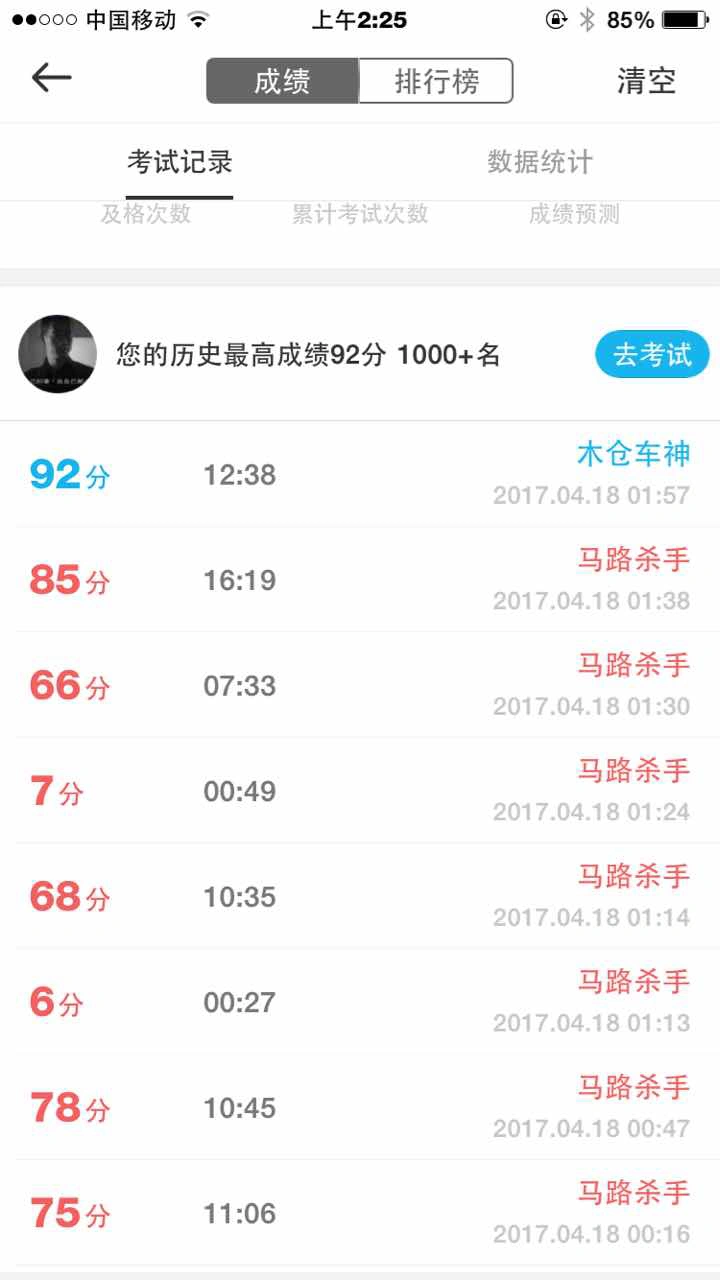The width and height of the screenshot is (720, 1280).
Task: Open the 68分 exam record
Action: pos(360,896)
